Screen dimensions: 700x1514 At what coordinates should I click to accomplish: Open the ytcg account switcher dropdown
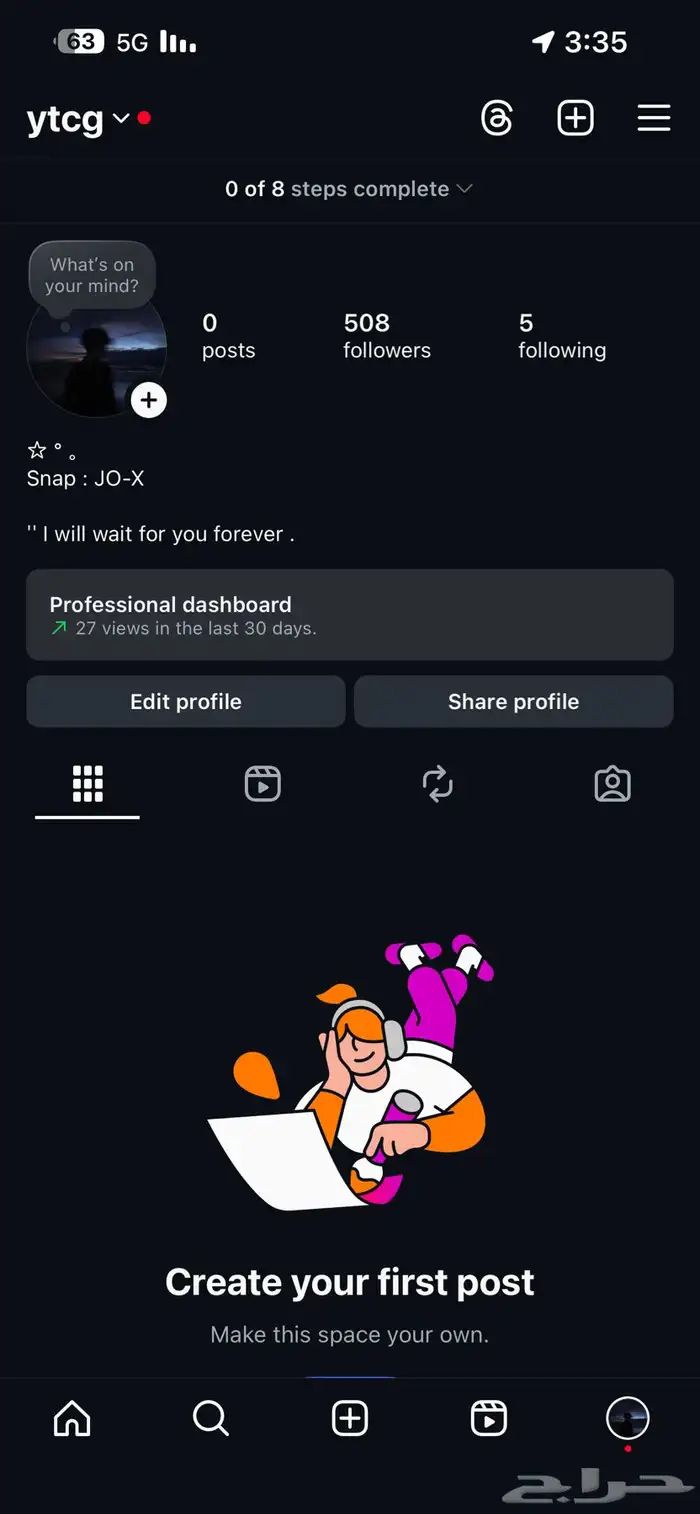[x=78, y=119]
